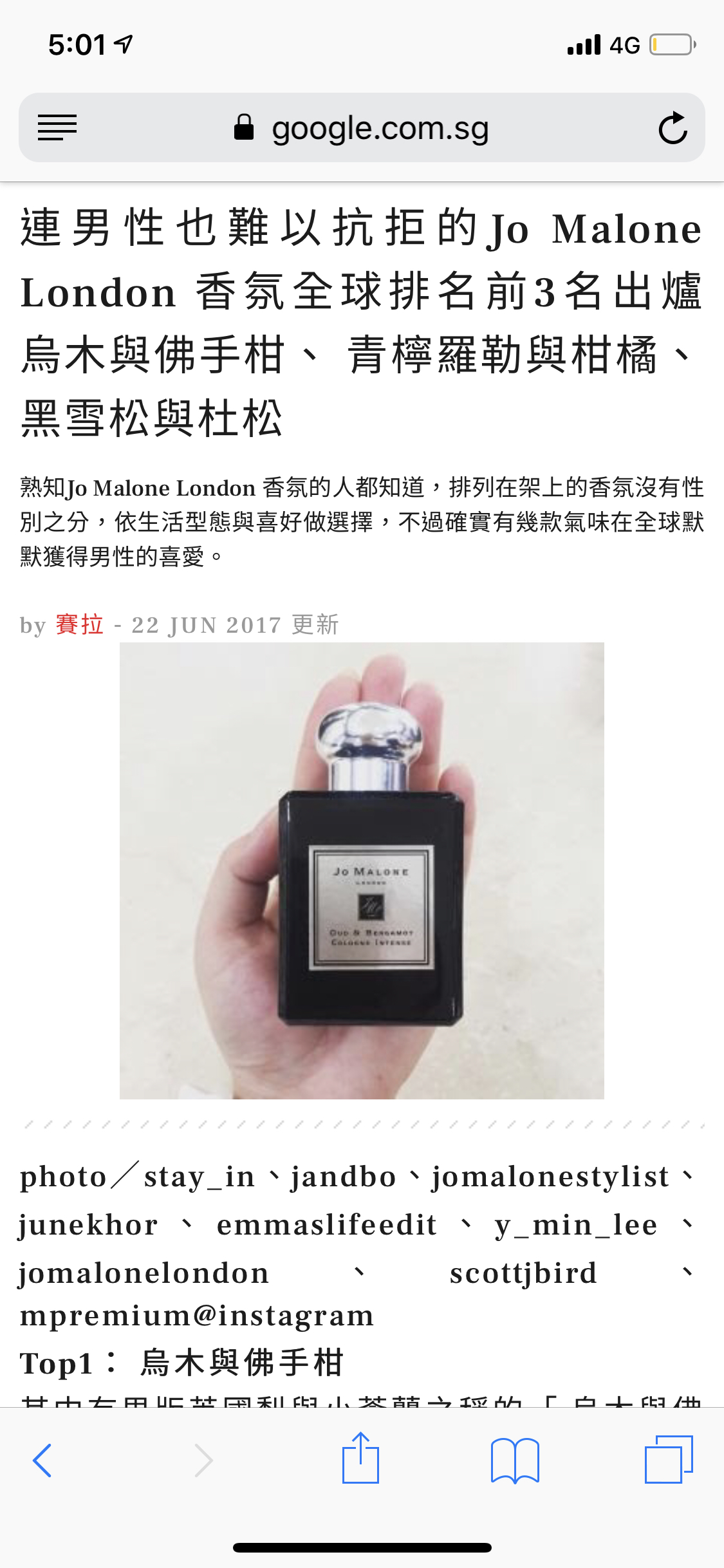Open the Safari bookmarks
This screenshot has height=1568, width=724.
coord(514,1460)
